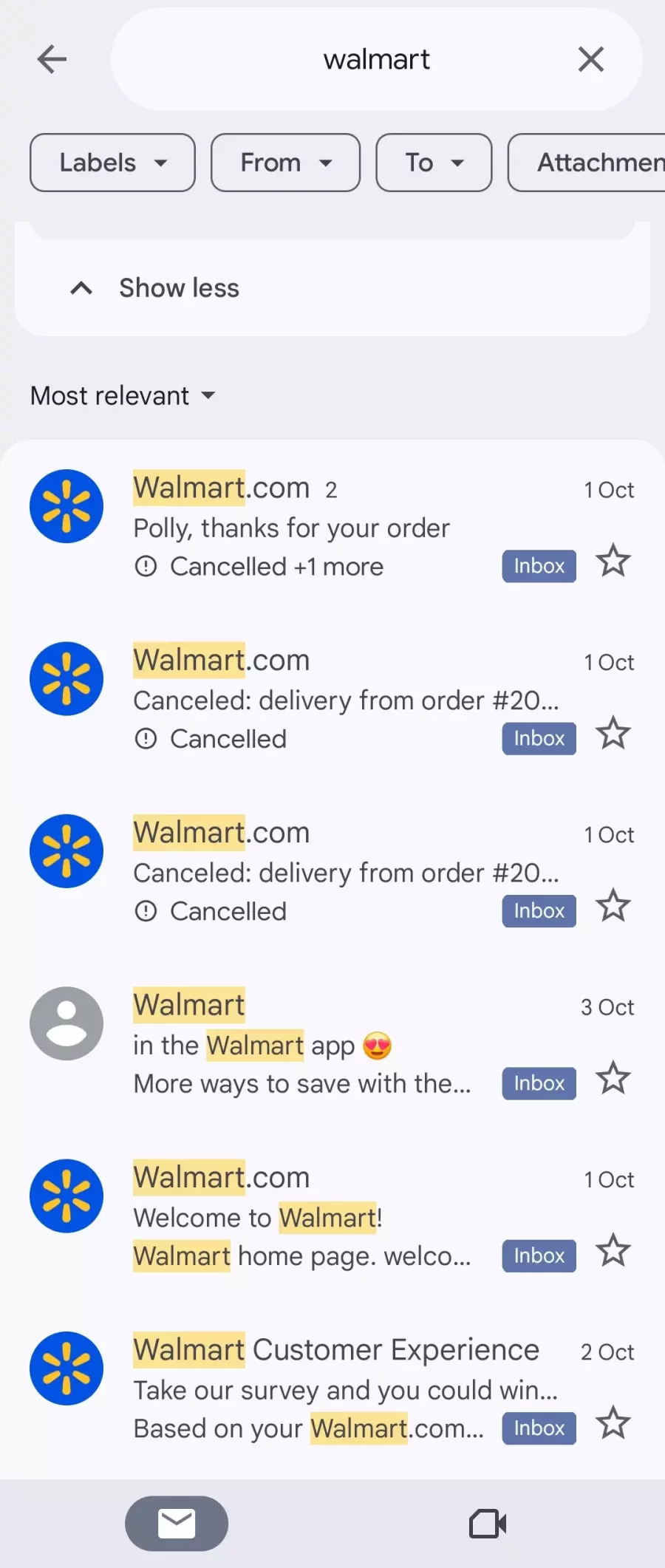Star the 'Polly, thanks for your order' email
665x1568 pixels.
[x=613, y=562]
